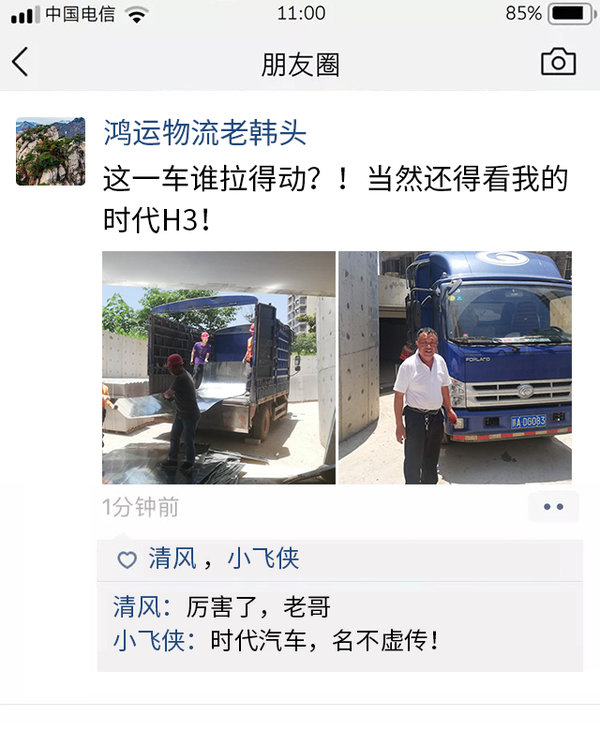This screenshot has height=730, width=600.
Task: Open 小飞侠's profile from the likes list
Action: pyautogui.click(x=263, y=559)
